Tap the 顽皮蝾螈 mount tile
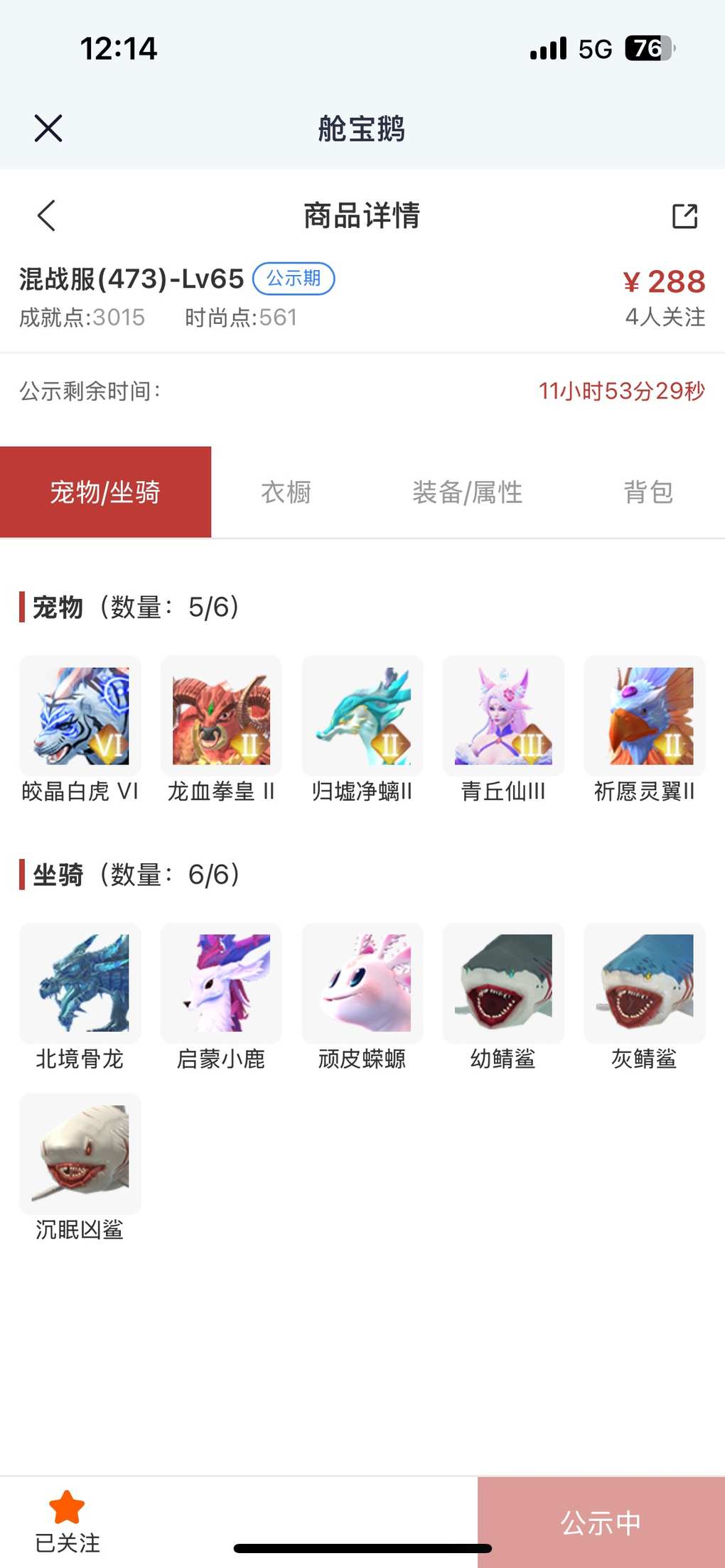 click(362, 983)
